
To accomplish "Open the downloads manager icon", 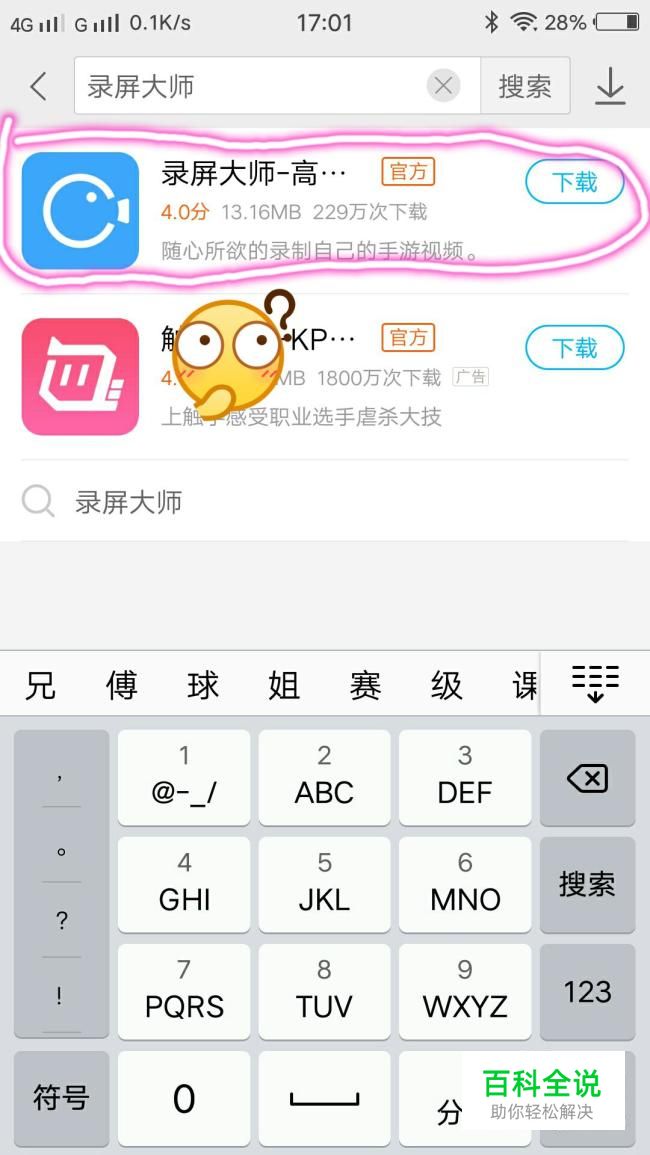I will coord(609,87).
